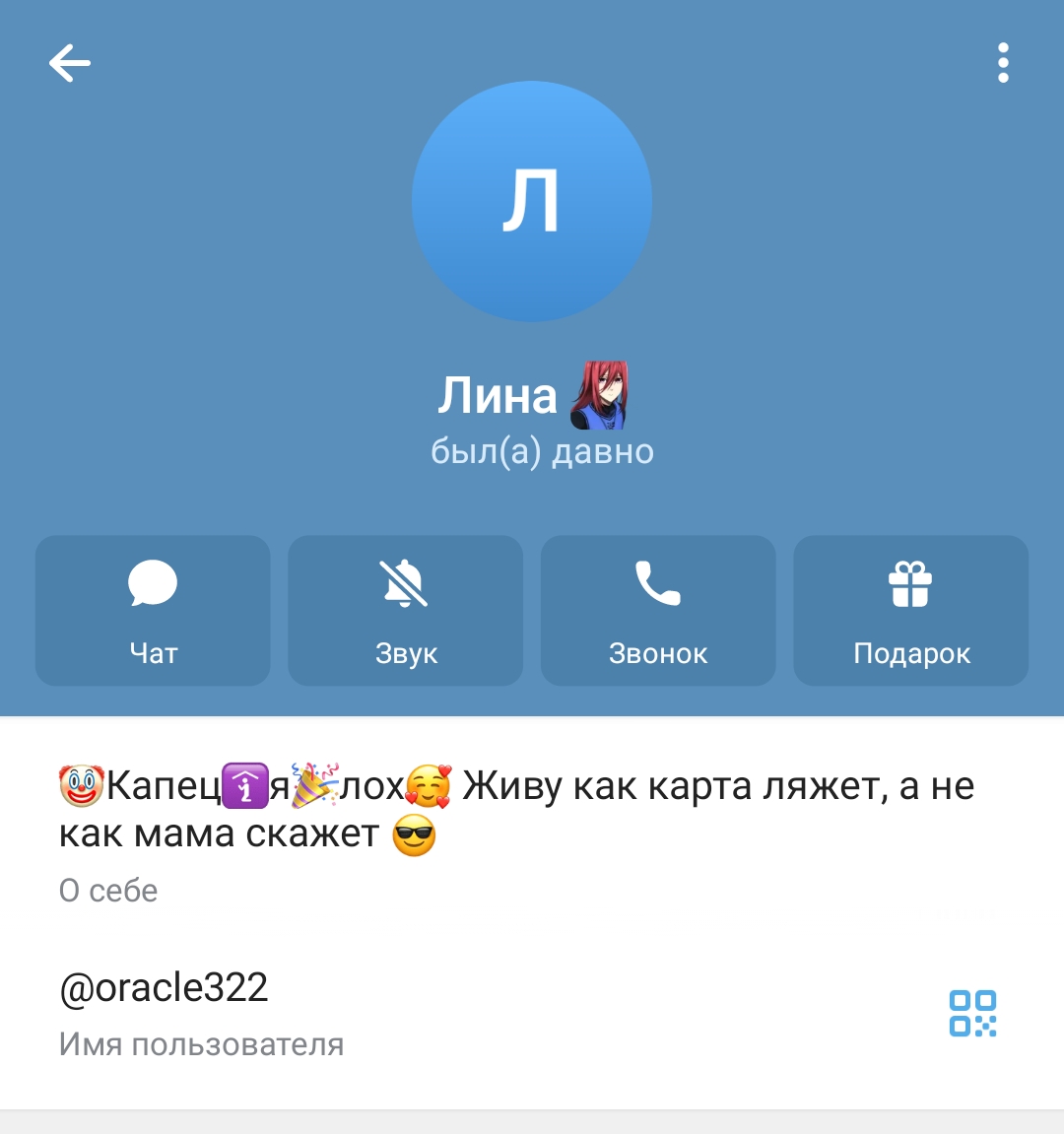Start a call via Звонок button
The height and width of the screenshot is (1134, 1064).
[x=658, y=610]
